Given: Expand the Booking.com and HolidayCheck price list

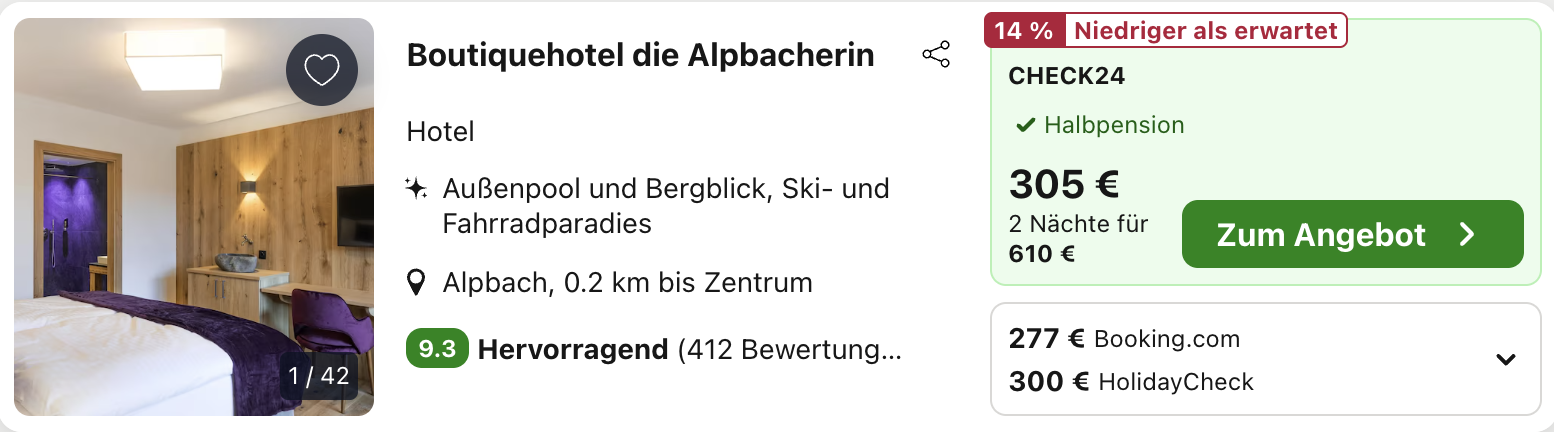Looking at the screenshot, I should pyautogui.click(x=1505, y=359).
